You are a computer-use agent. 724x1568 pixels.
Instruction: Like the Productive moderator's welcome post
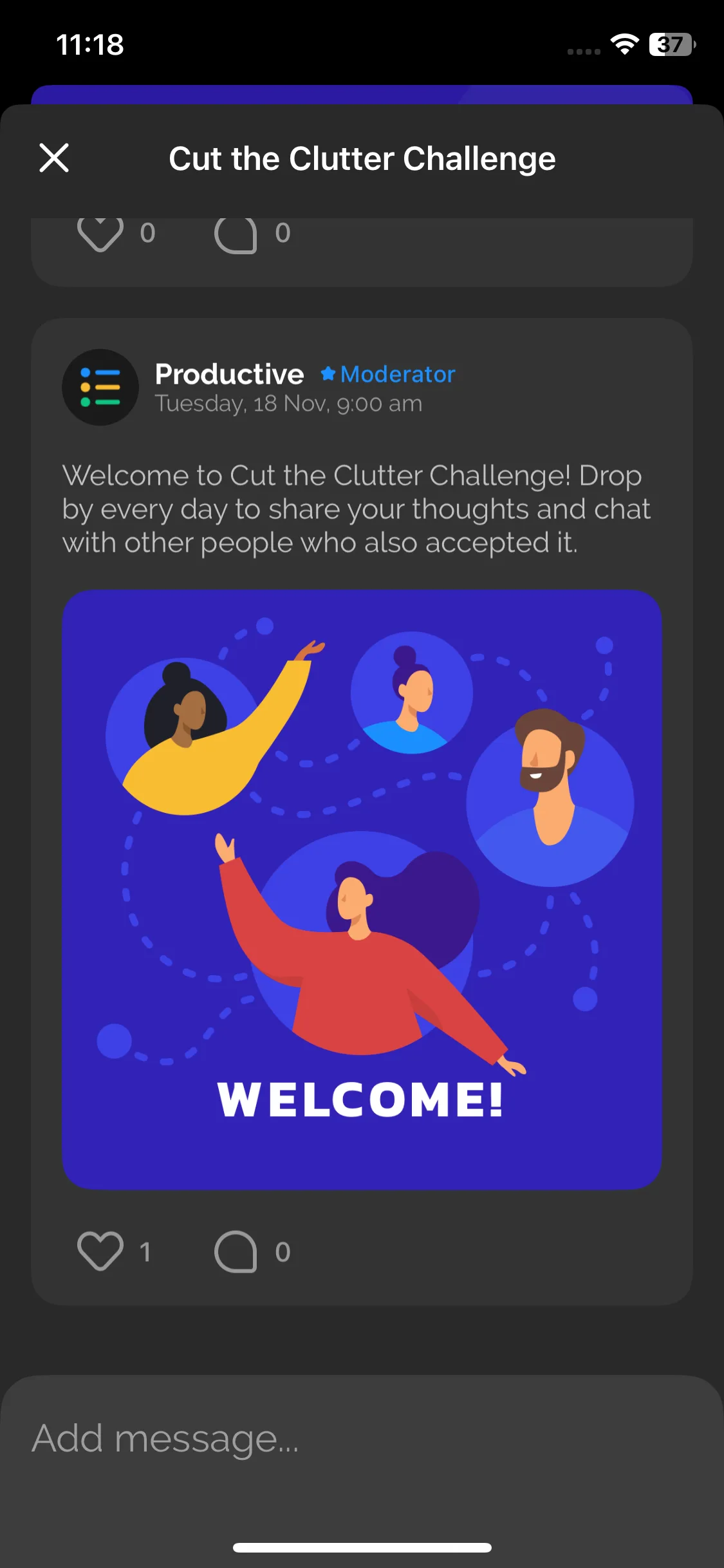(x=100, y=1251)
